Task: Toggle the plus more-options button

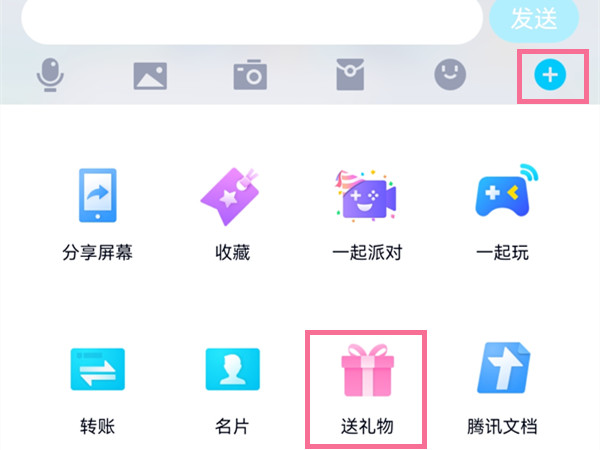Action: (x=550, y=74)
